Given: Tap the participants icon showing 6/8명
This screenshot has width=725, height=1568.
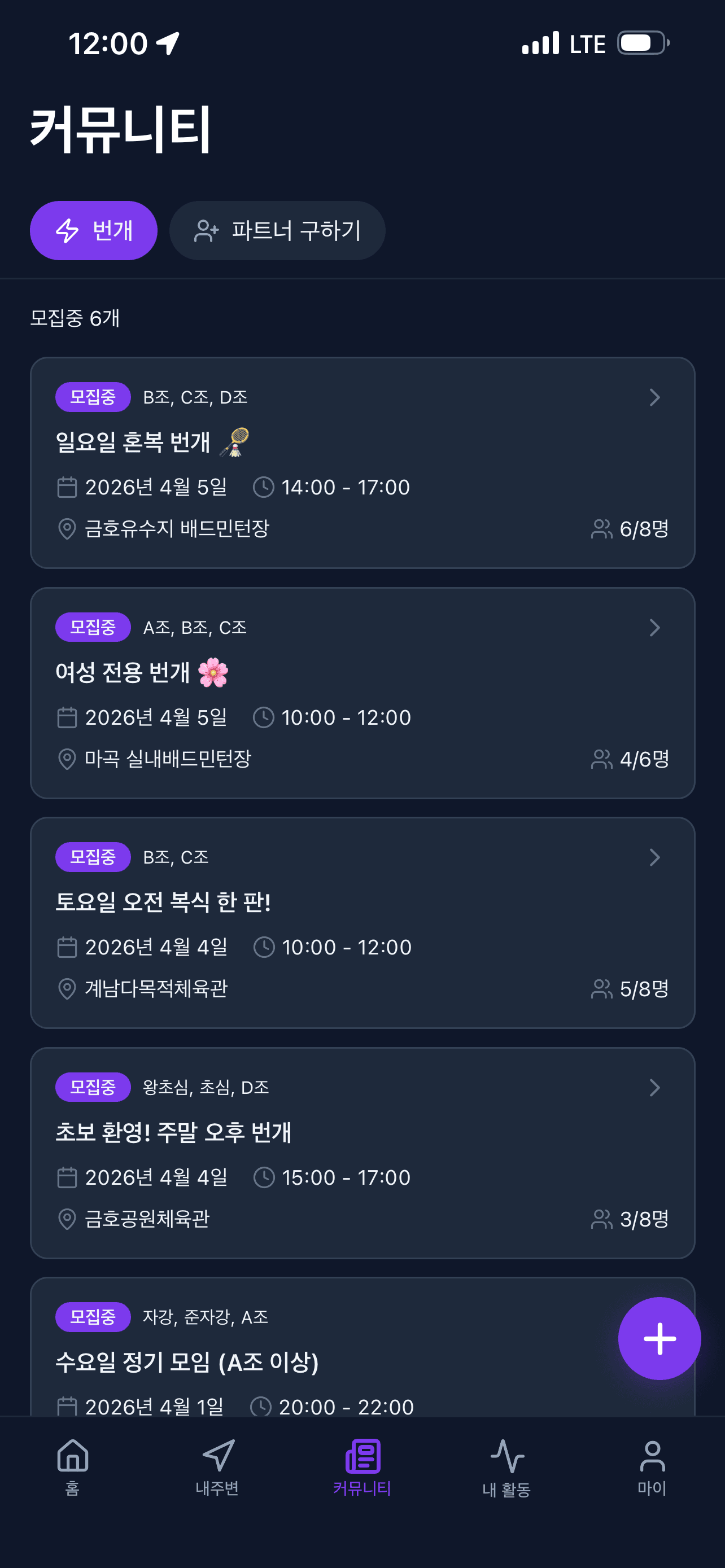Looking at the screenshot, I should pos(601,529).
